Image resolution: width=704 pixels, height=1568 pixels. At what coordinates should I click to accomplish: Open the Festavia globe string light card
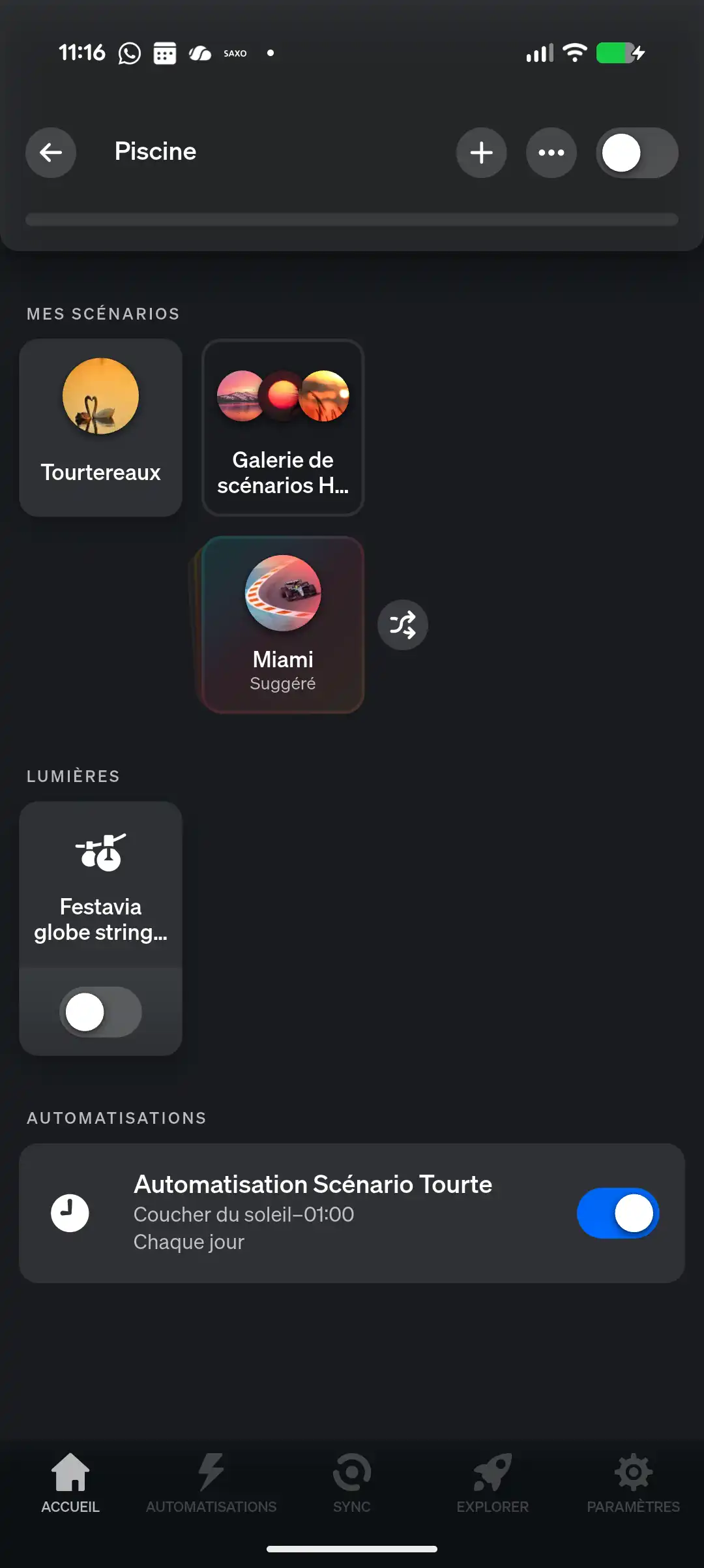[100, 887]
